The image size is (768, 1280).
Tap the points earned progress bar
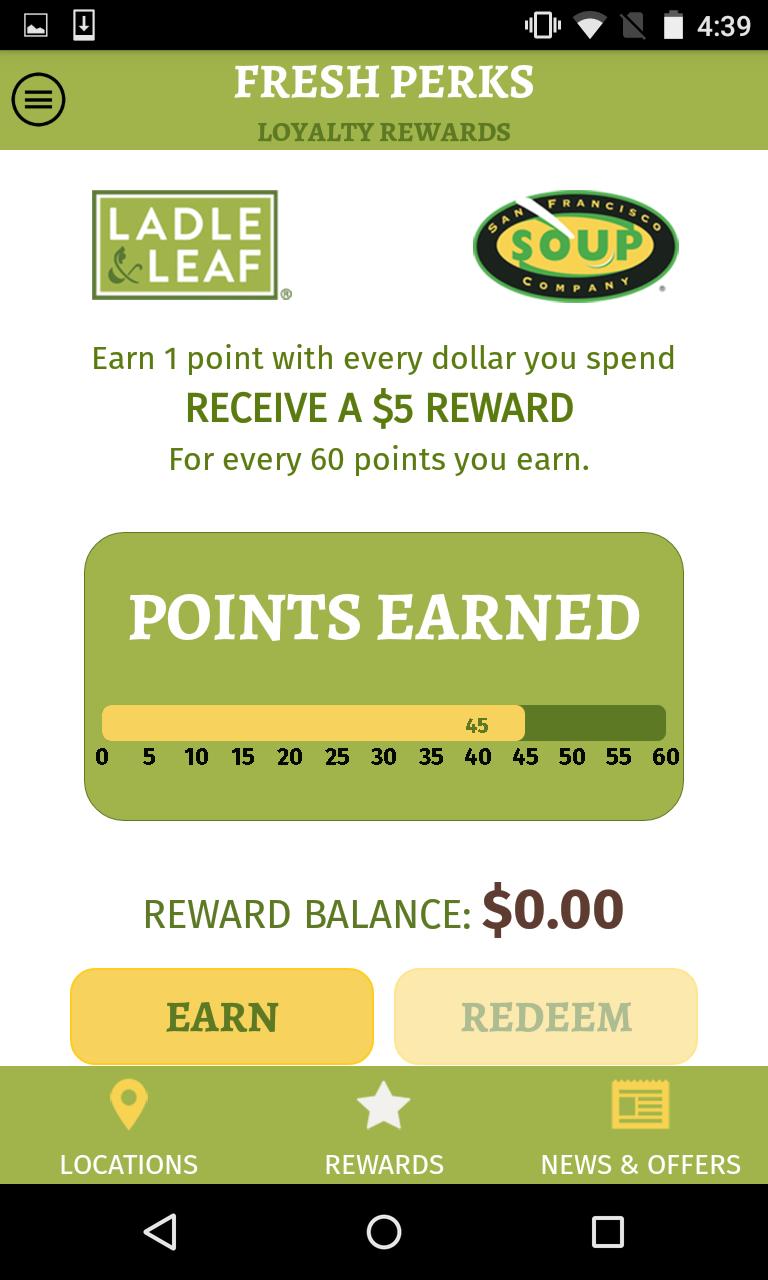[x=384, y=722]
